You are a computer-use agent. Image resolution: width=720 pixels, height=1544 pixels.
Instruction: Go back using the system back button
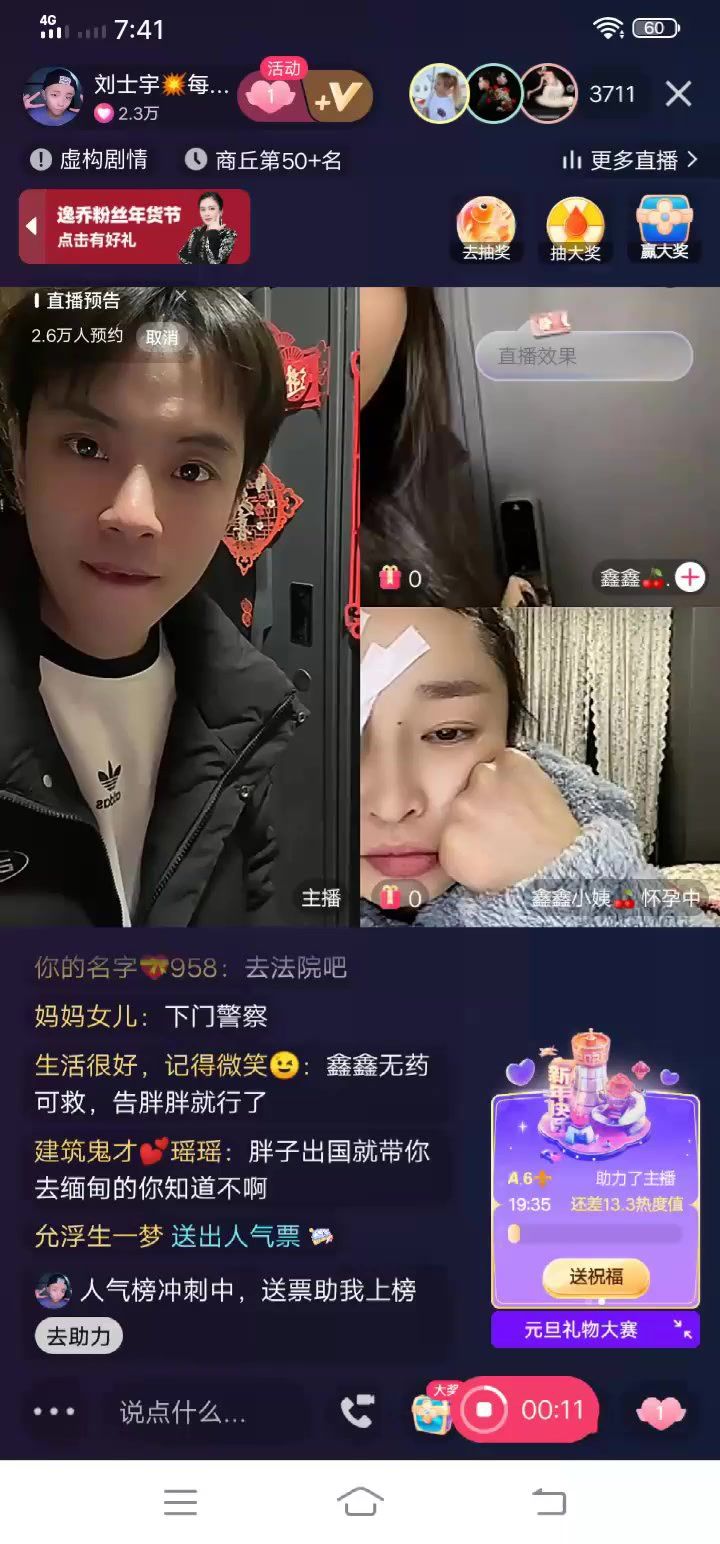(548, 1501)
